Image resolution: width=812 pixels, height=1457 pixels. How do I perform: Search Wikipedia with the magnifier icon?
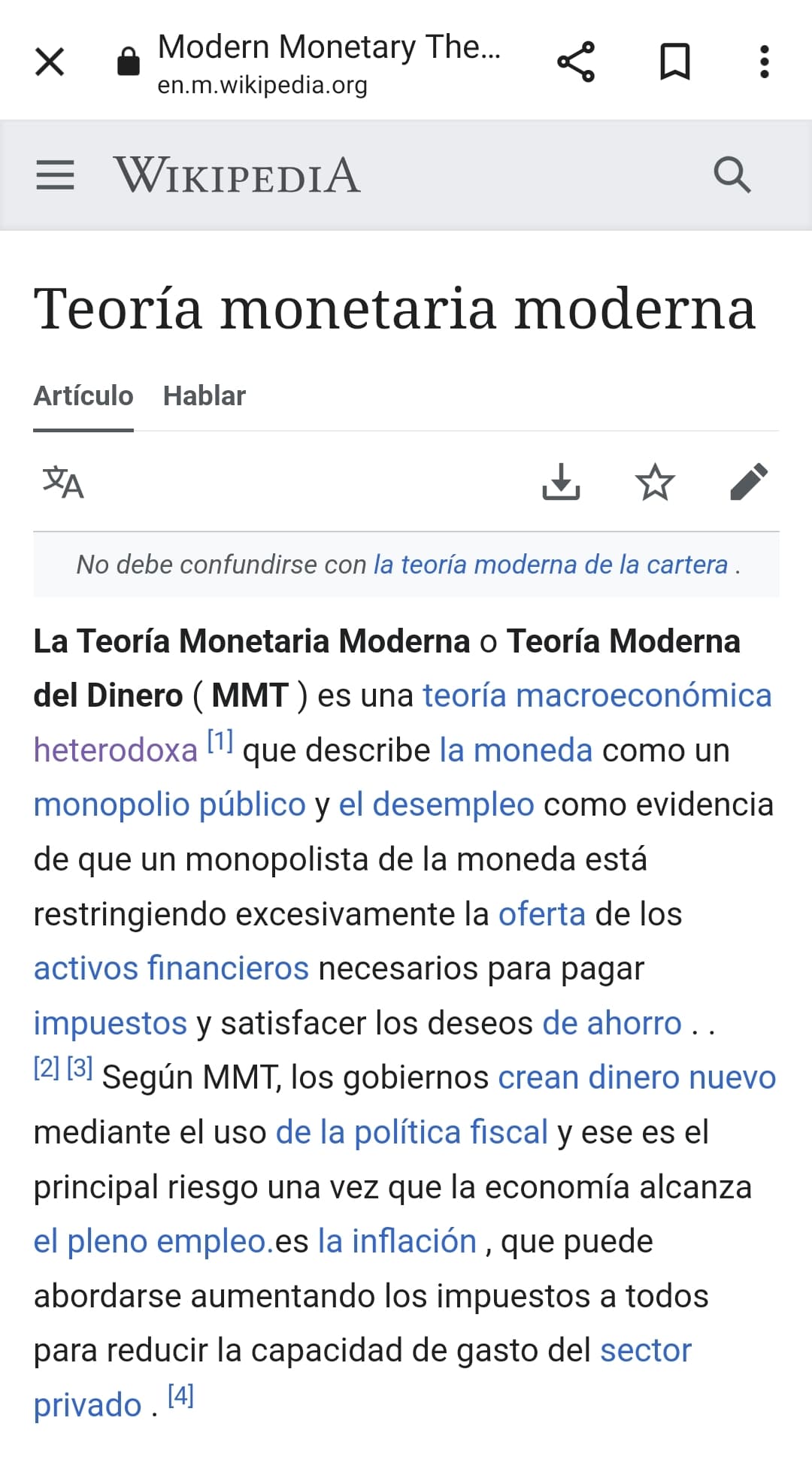coord(732,175)
